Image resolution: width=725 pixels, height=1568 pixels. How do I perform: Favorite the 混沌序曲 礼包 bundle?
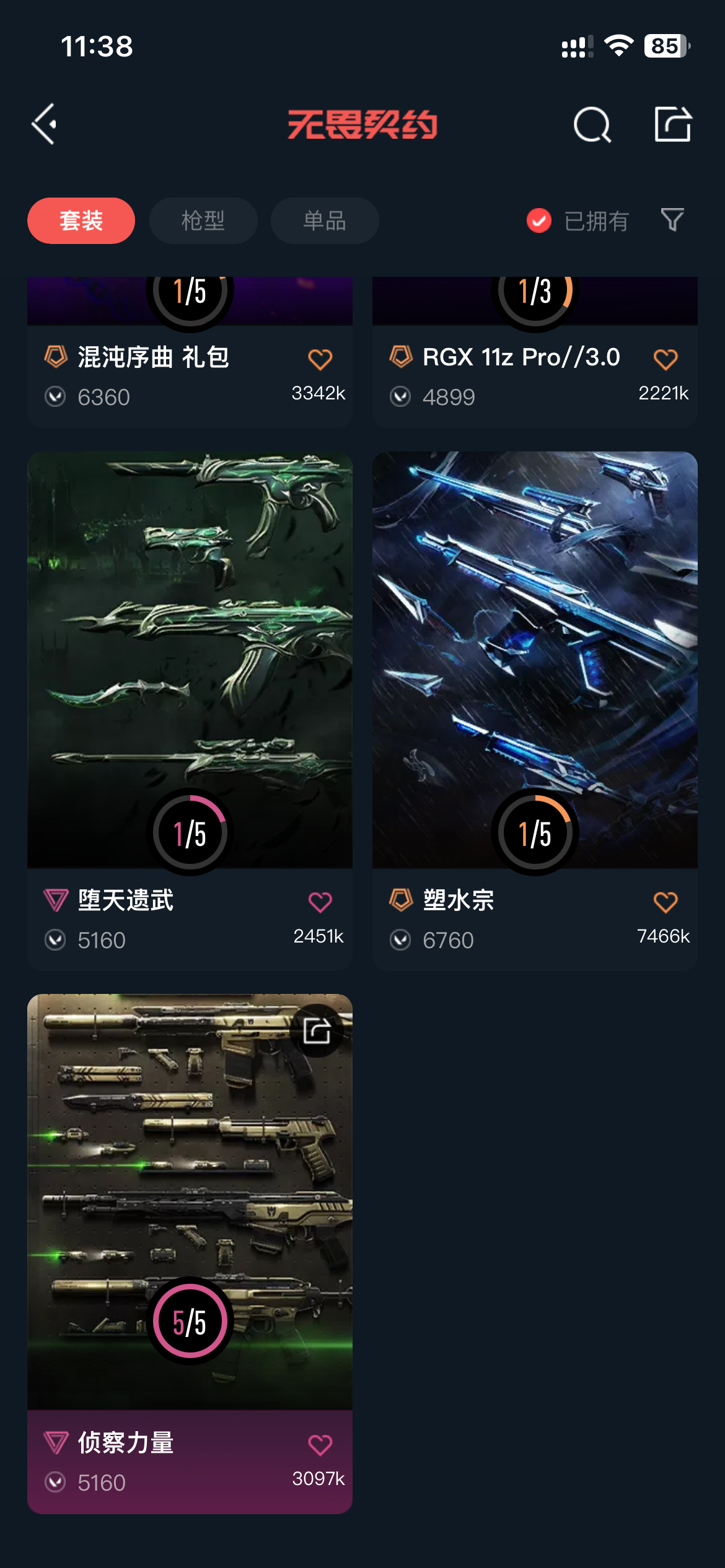tap(320, 359)
